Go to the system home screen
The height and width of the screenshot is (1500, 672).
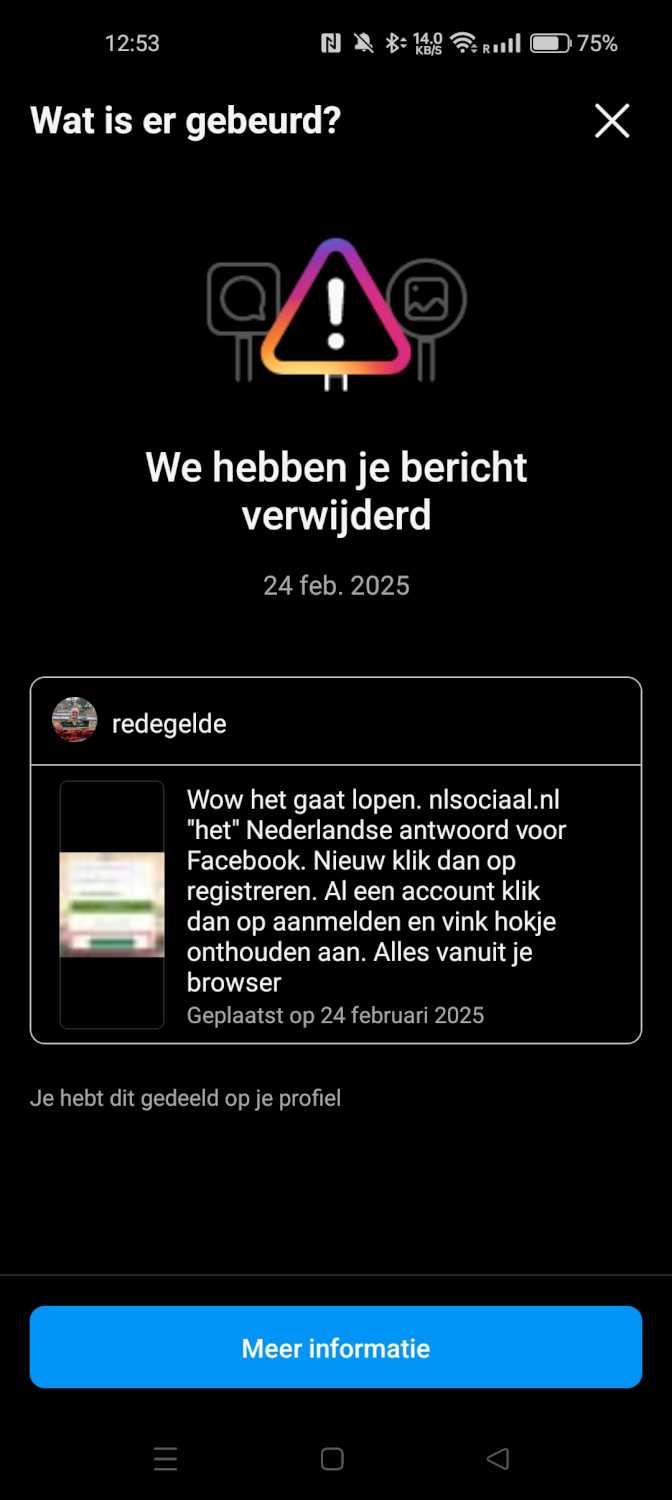pos(332,1459)
